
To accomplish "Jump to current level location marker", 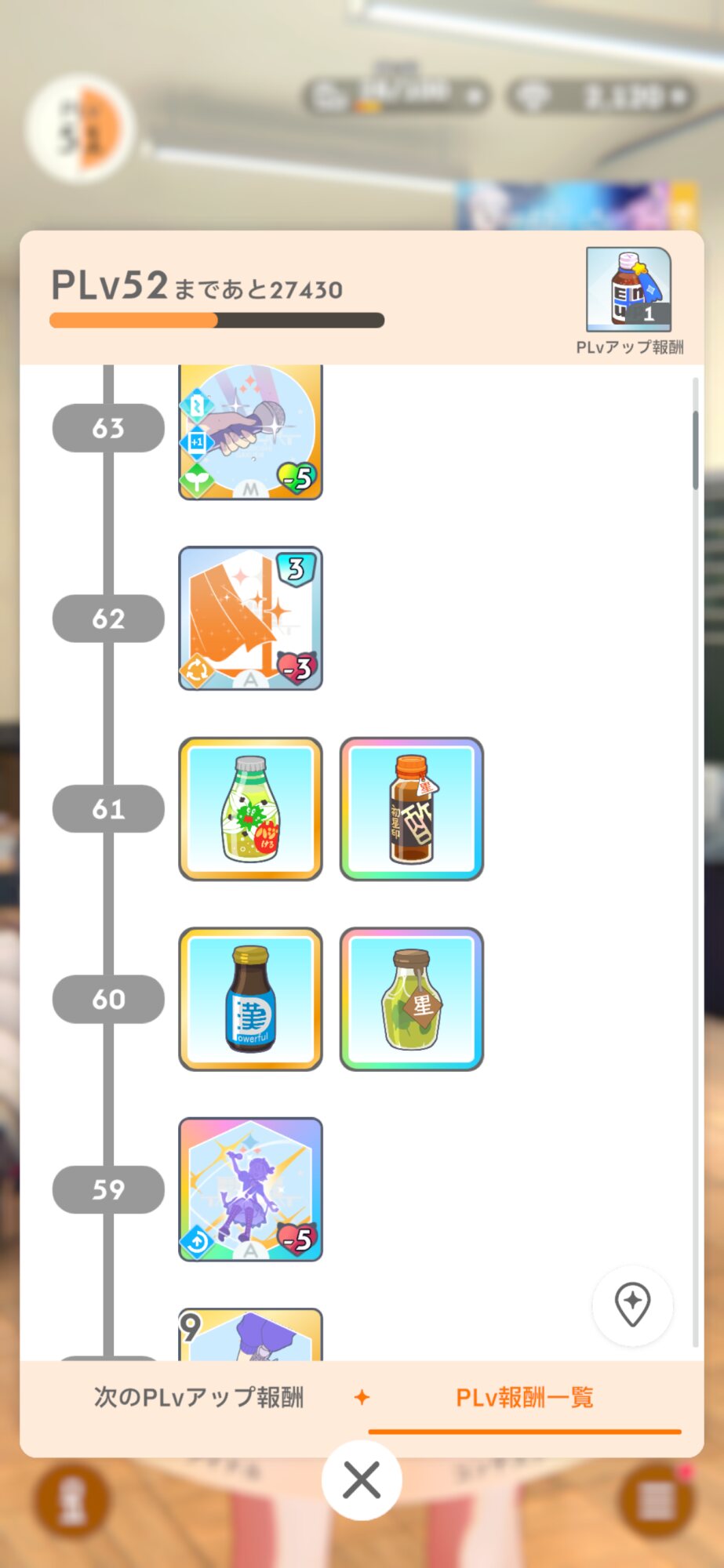I will pos(632,1305).
